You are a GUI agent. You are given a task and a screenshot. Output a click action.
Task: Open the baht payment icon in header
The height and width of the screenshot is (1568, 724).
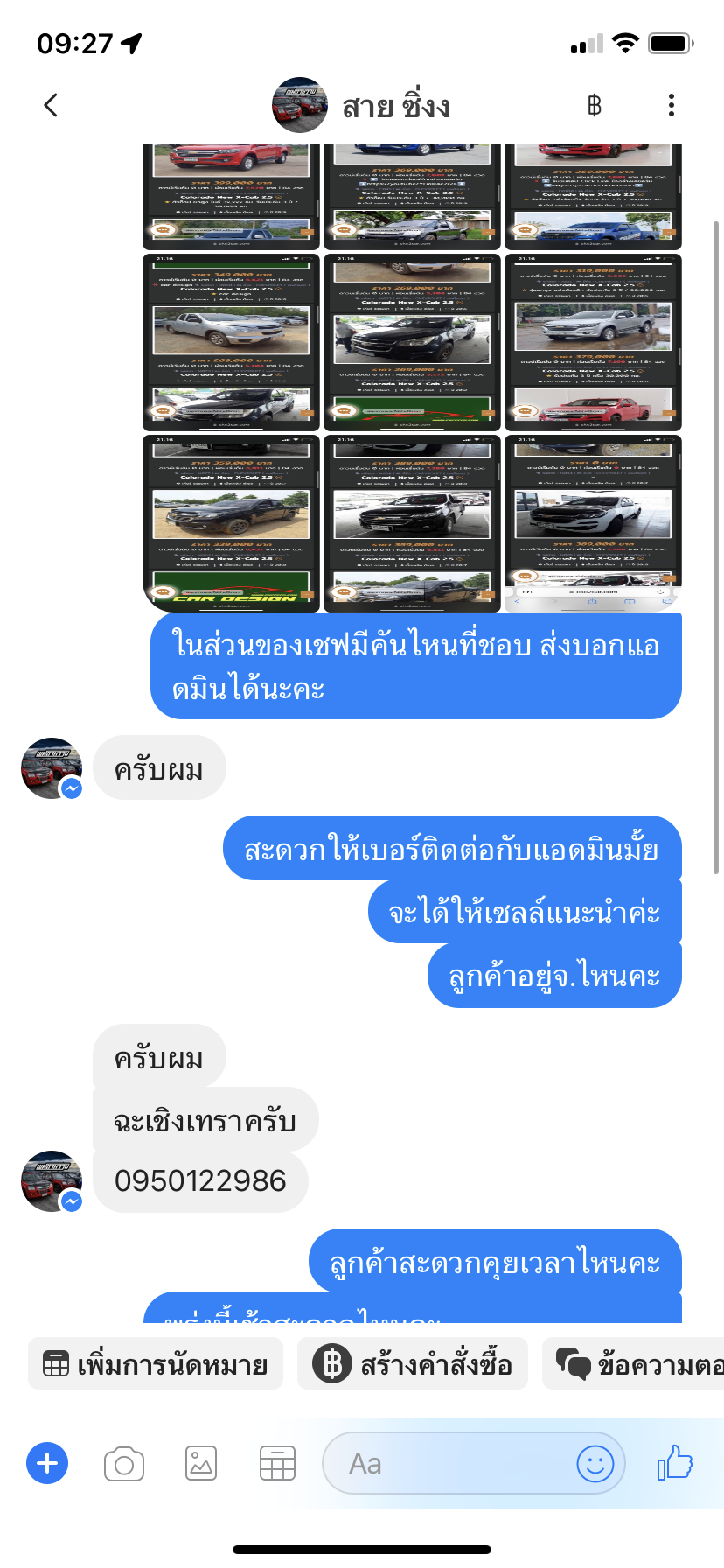coord(595,106)
